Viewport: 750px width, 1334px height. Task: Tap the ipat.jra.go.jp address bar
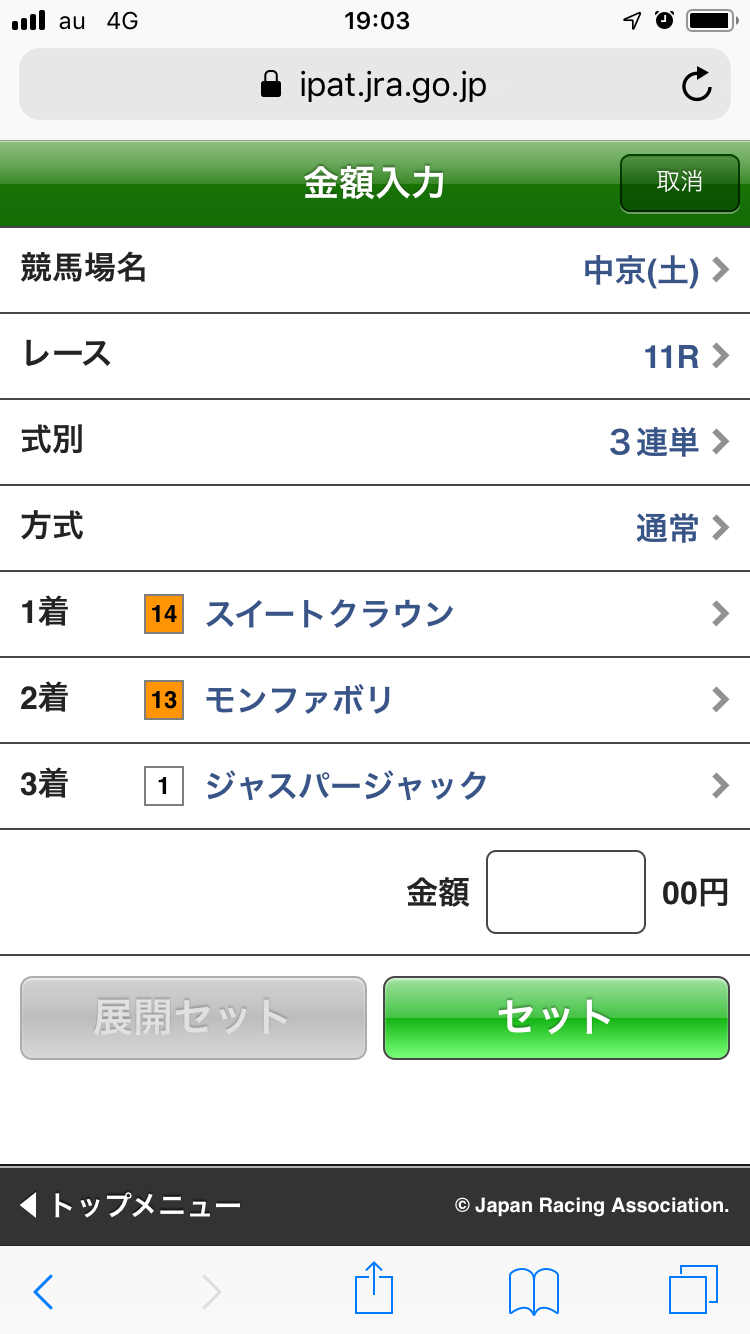point(375,85)
